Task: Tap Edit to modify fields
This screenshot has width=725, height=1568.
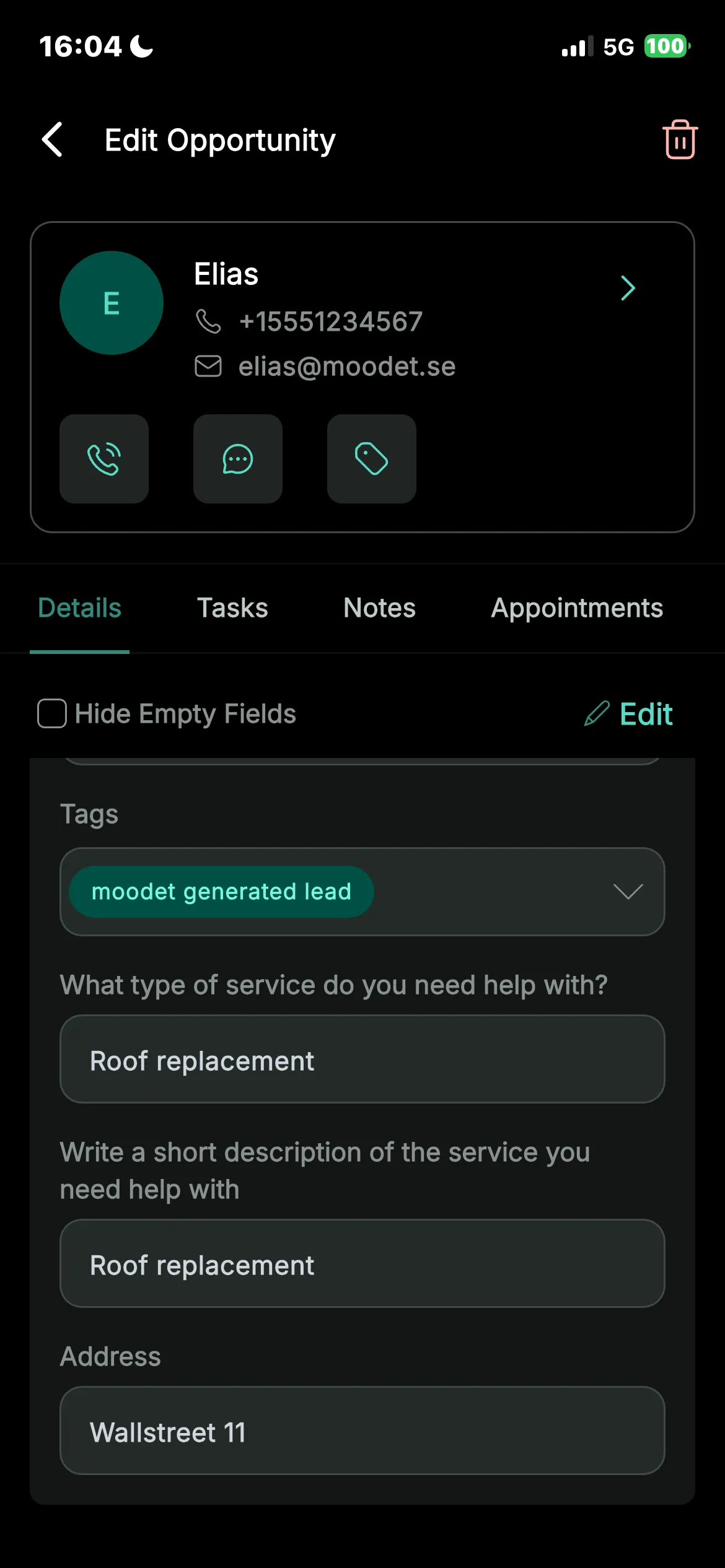Action: click(x=629, y=714)
